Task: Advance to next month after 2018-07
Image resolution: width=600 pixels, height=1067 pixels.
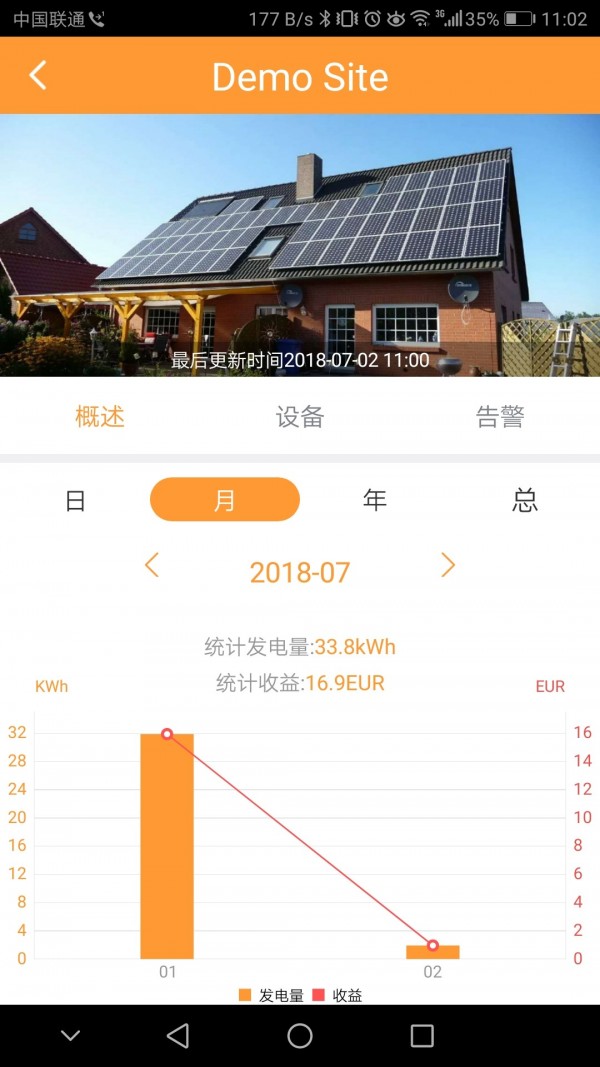Action: coord(448,566)
